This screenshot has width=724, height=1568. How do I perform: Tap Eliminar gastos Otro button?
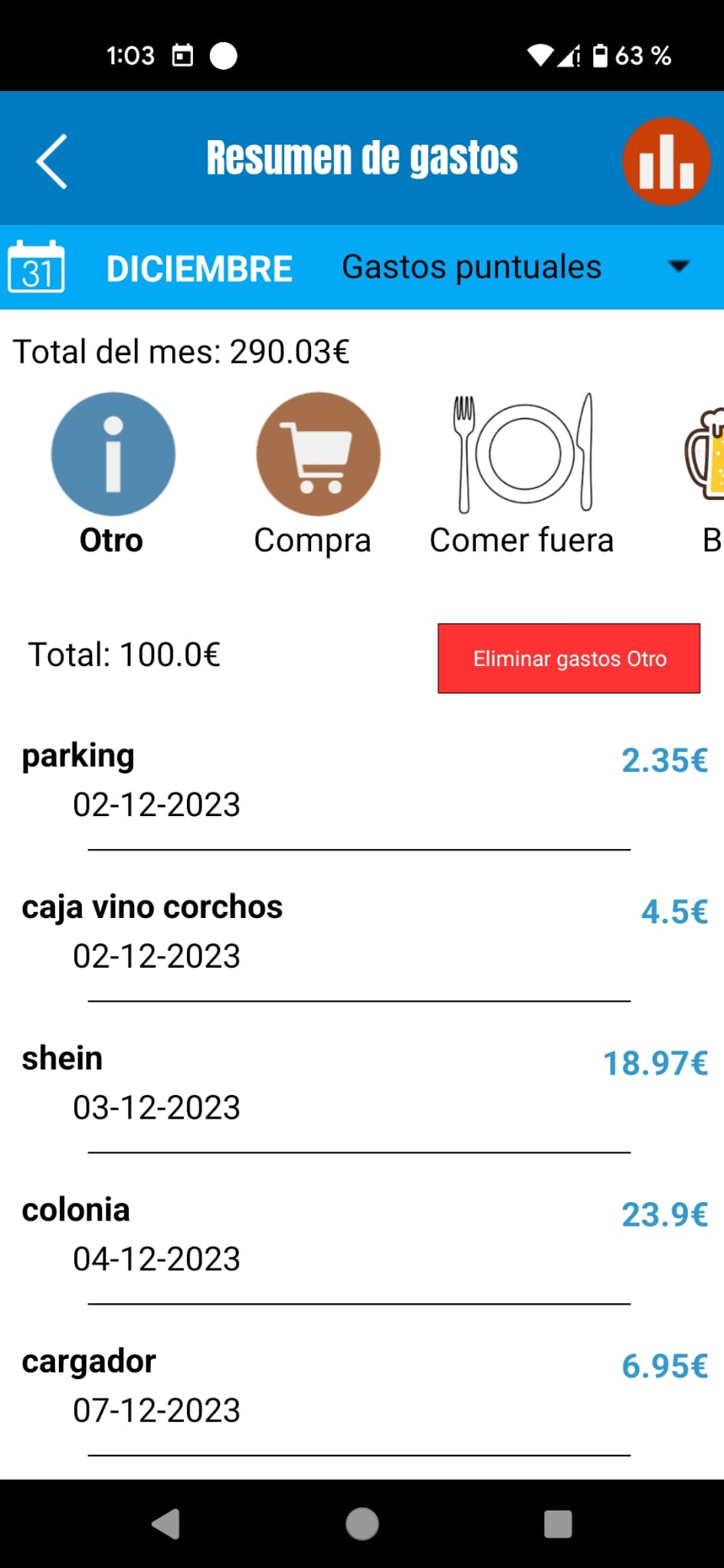click(568, 658)
